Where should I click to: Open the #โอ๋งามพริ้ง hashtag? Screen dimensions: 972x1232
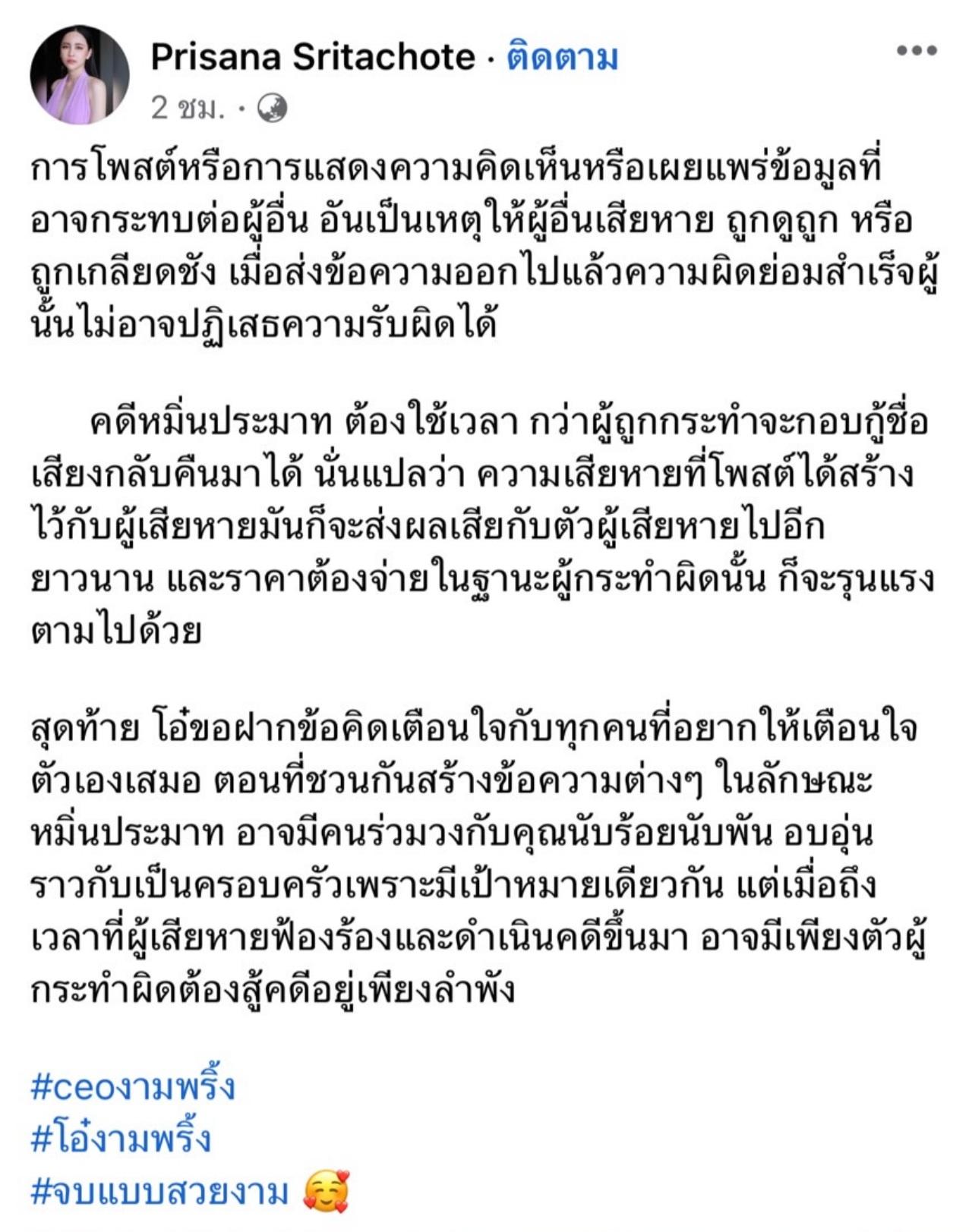coord(121,1139)
